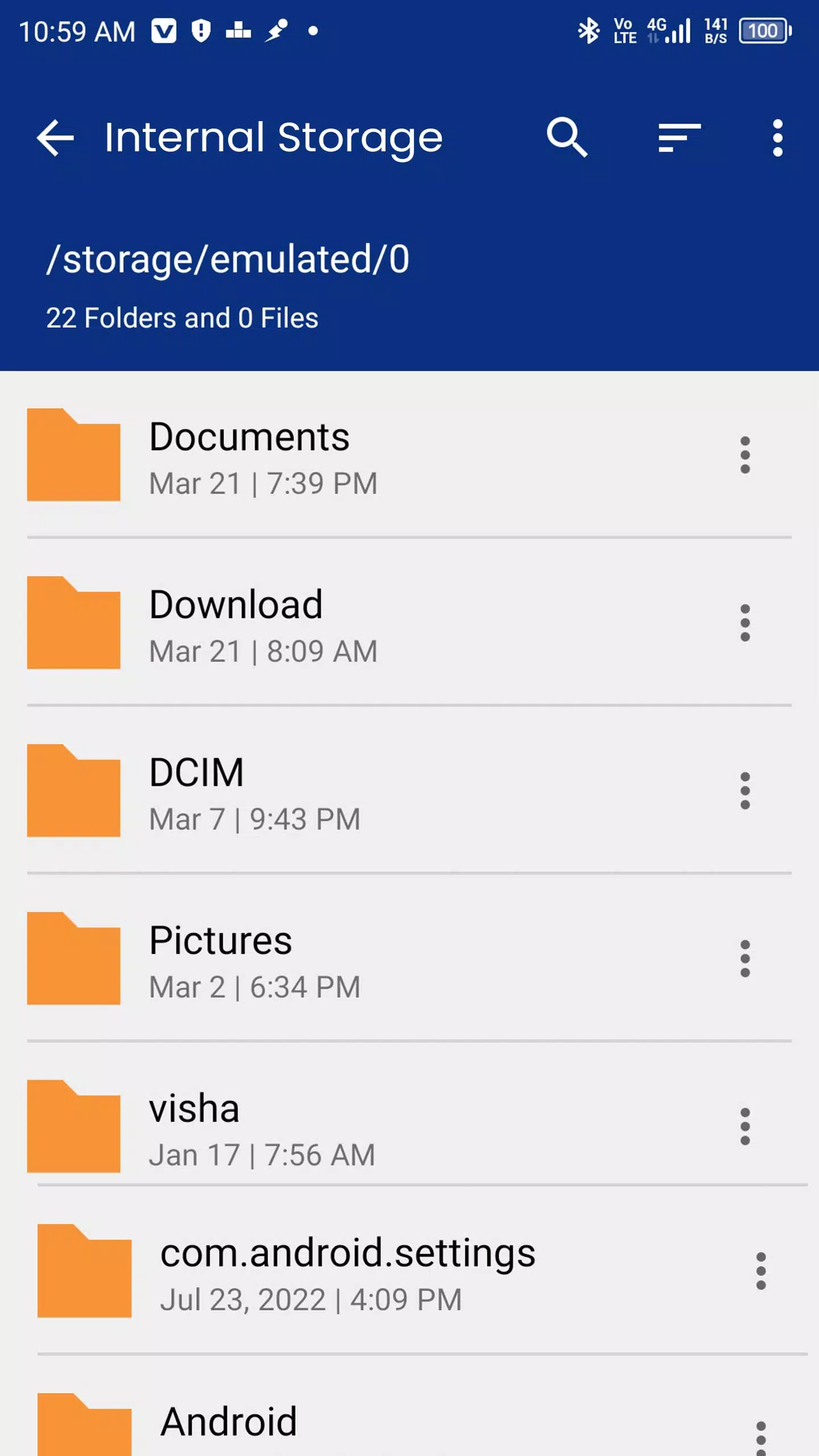Go back from Internal Storage
Screen dimensions: 819x1456
coord(55,138)
